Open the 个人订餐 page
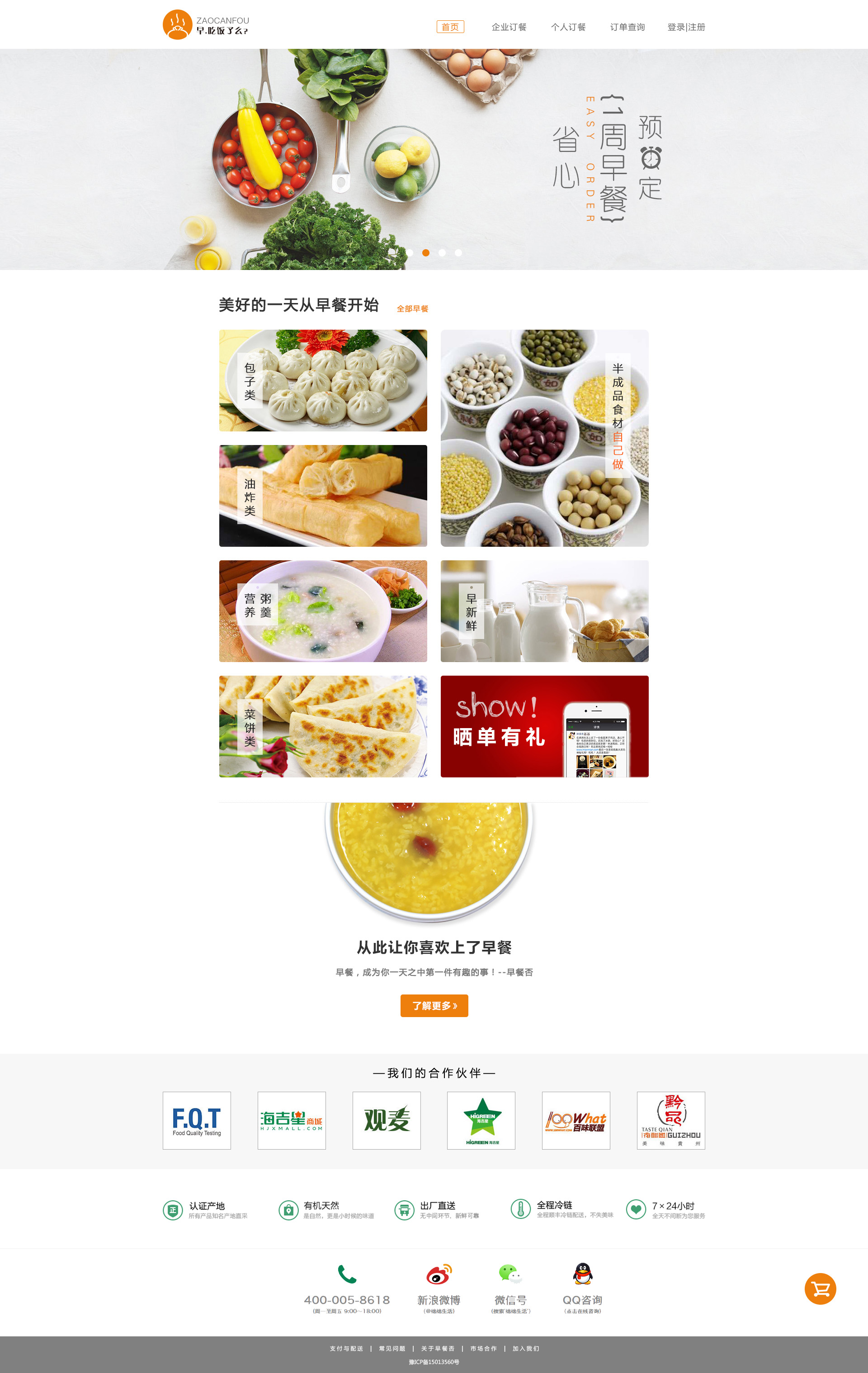 click(x=568, y=27)
